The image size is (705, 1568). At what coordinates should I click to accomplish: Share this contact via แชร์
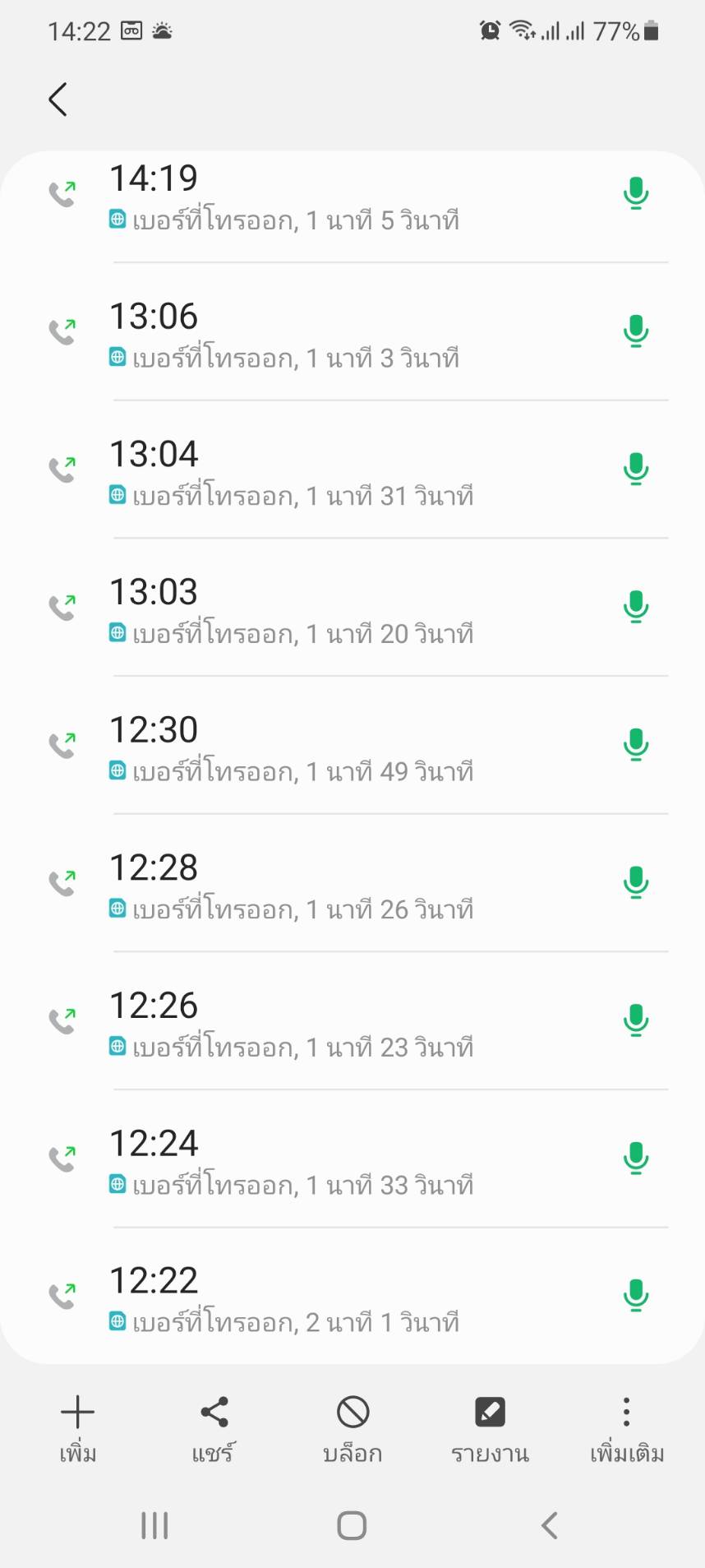pos(214,1429)
